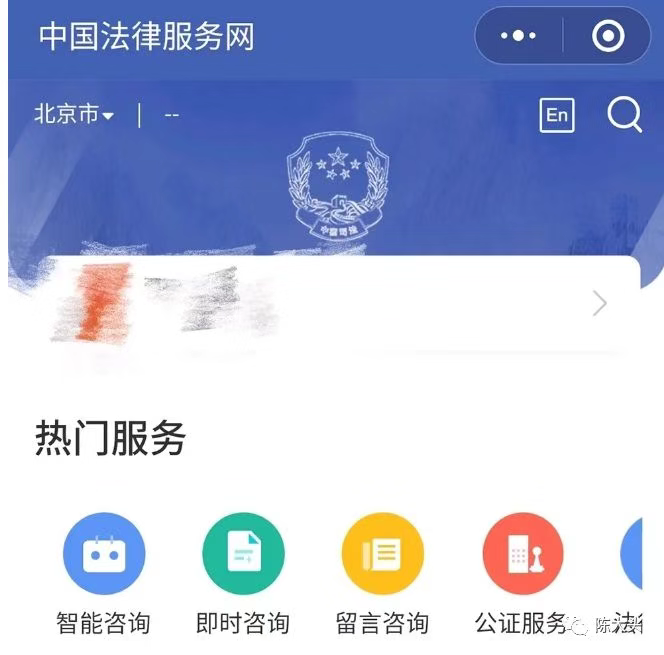Open the search magnifier
The image size is (664, 655).
pos(624,115)
